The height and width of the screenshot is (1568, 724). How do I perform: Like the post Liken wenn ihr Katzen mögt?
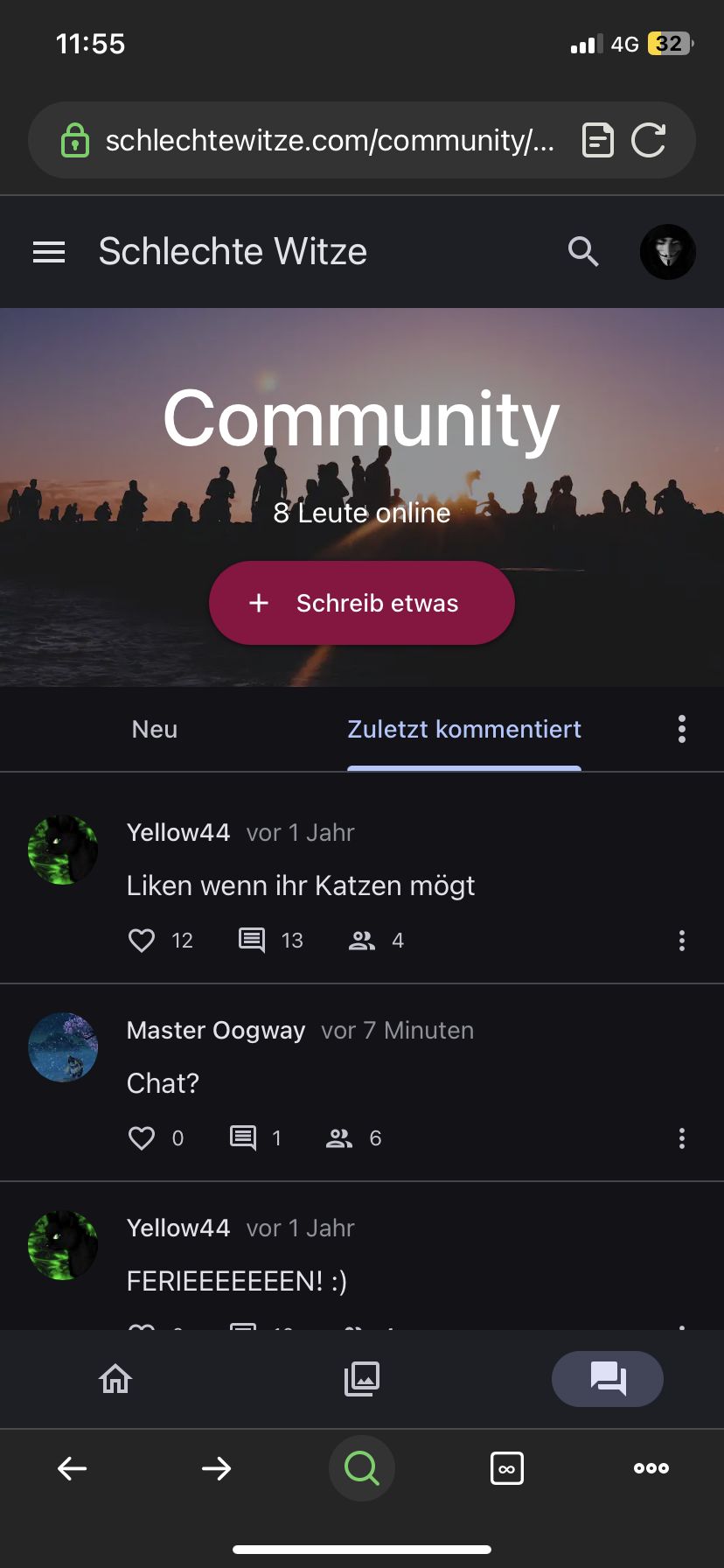tap(142, 941)
